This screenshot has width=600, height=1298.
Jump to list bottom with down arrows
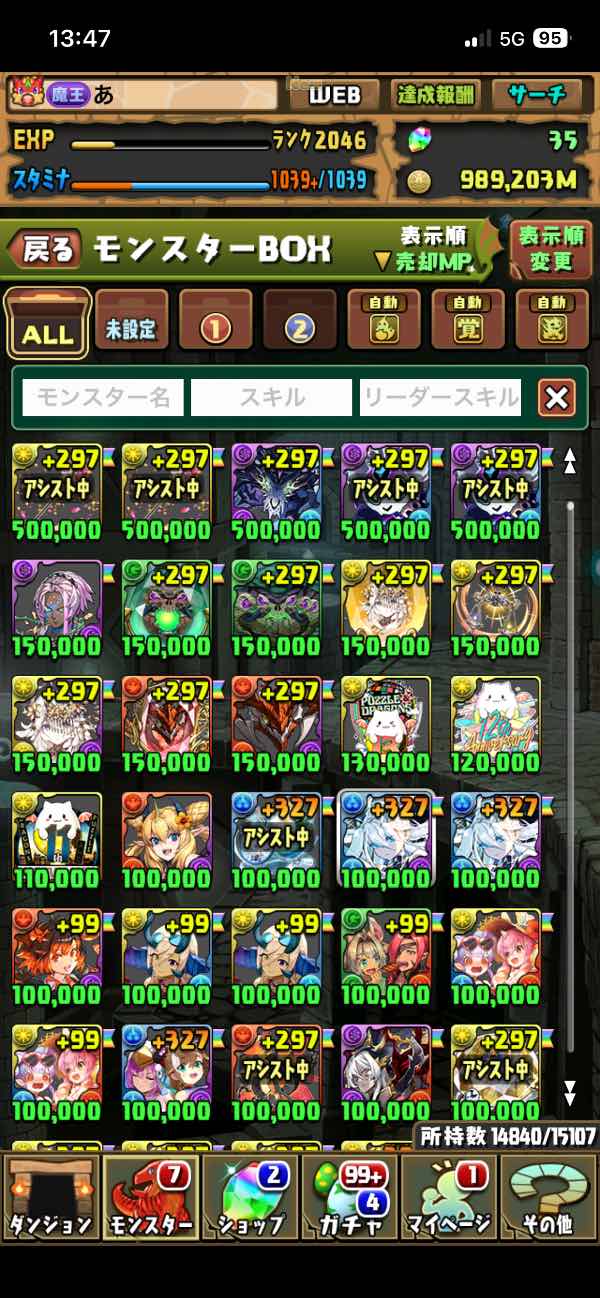(x=570, y=1092)
